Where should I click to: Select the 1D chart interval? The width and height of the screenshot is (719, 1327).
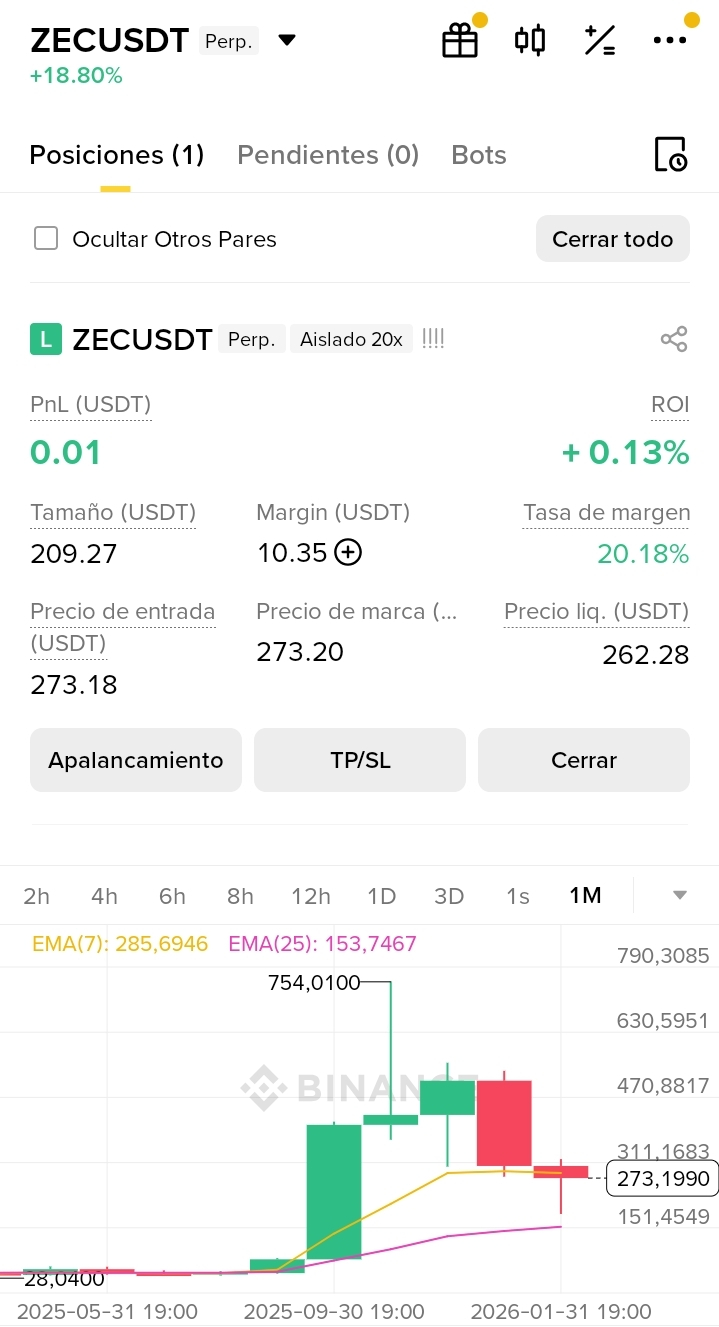point(381,896)
